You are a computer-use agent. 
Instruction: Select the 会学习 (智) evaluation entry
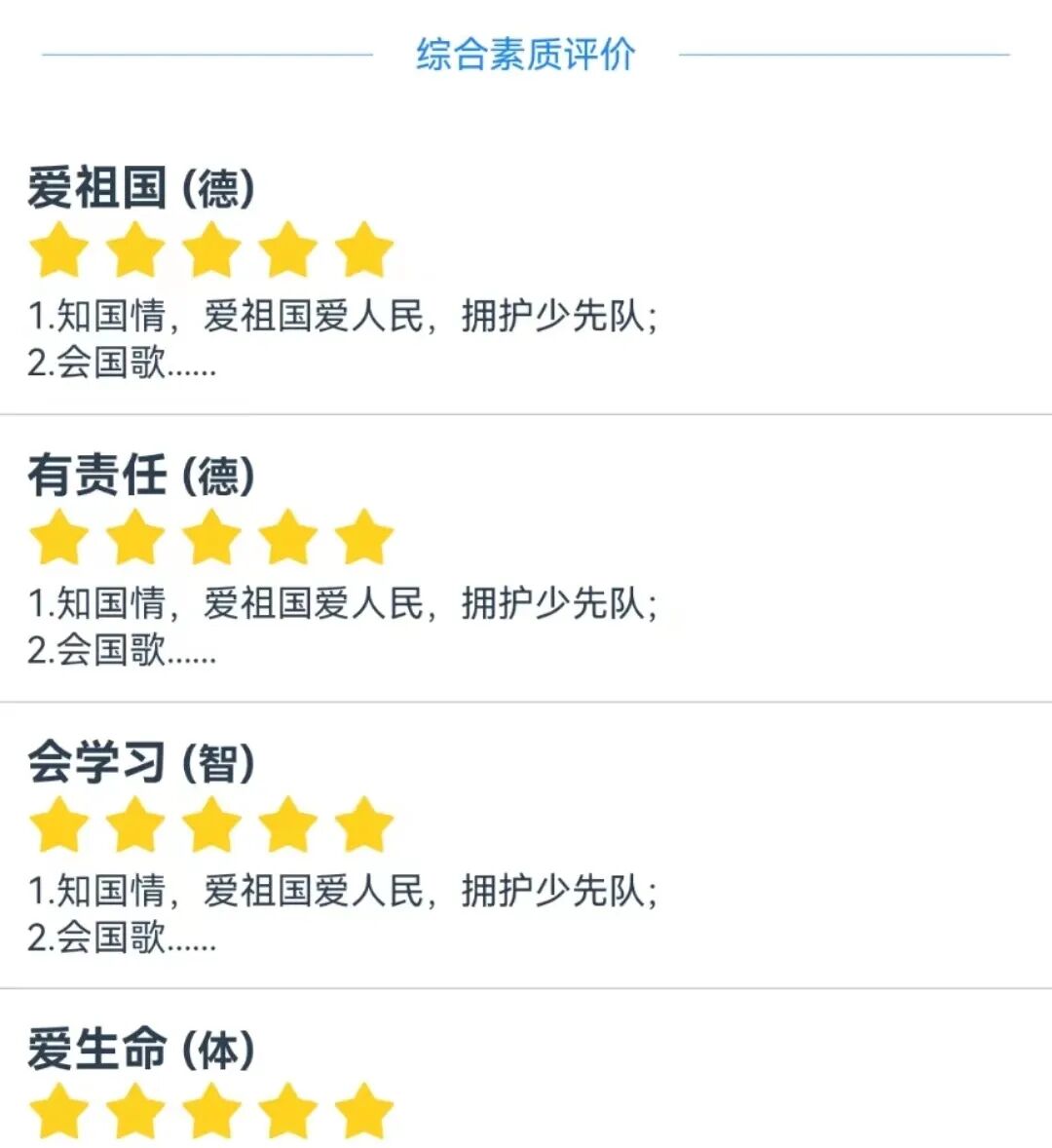pos(141,762)
